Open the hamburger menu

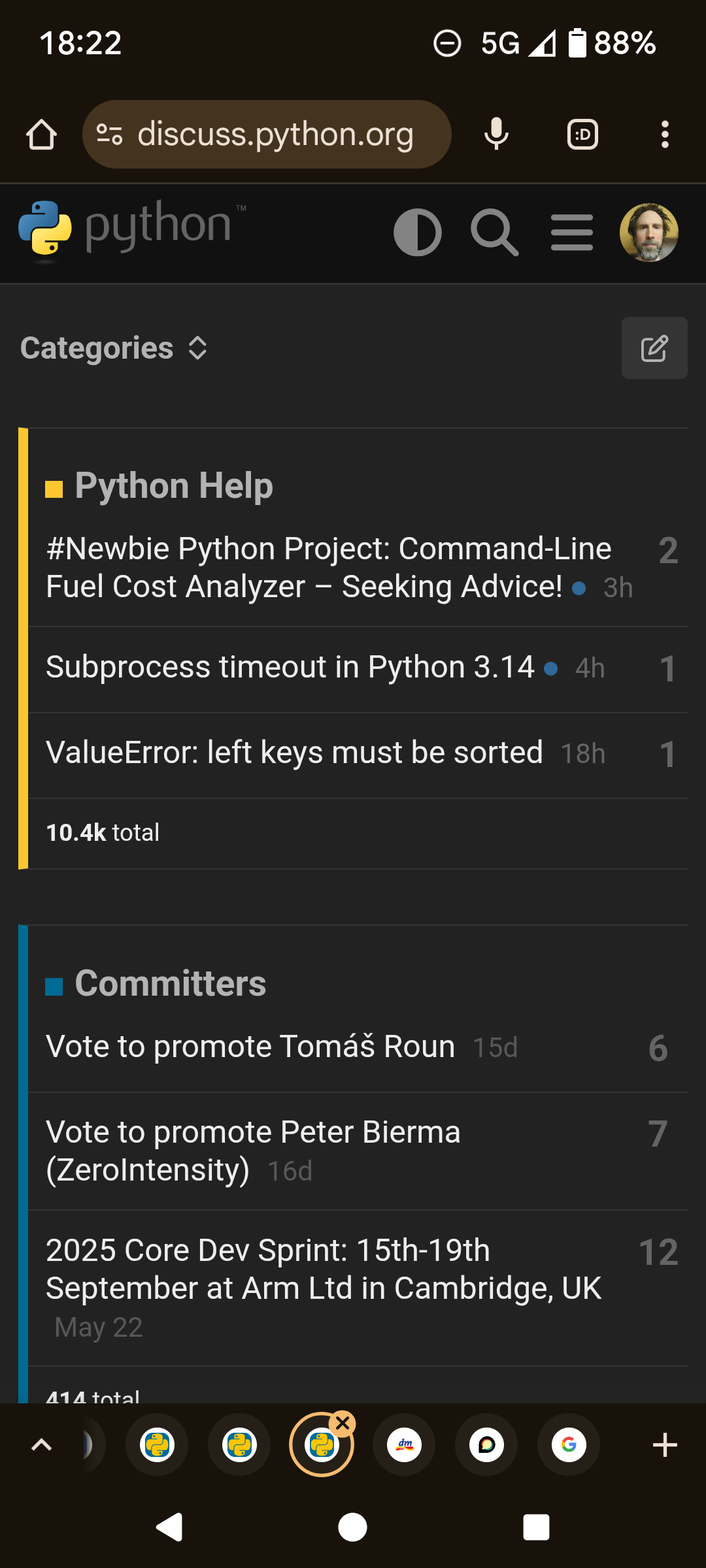coord(572,233)
